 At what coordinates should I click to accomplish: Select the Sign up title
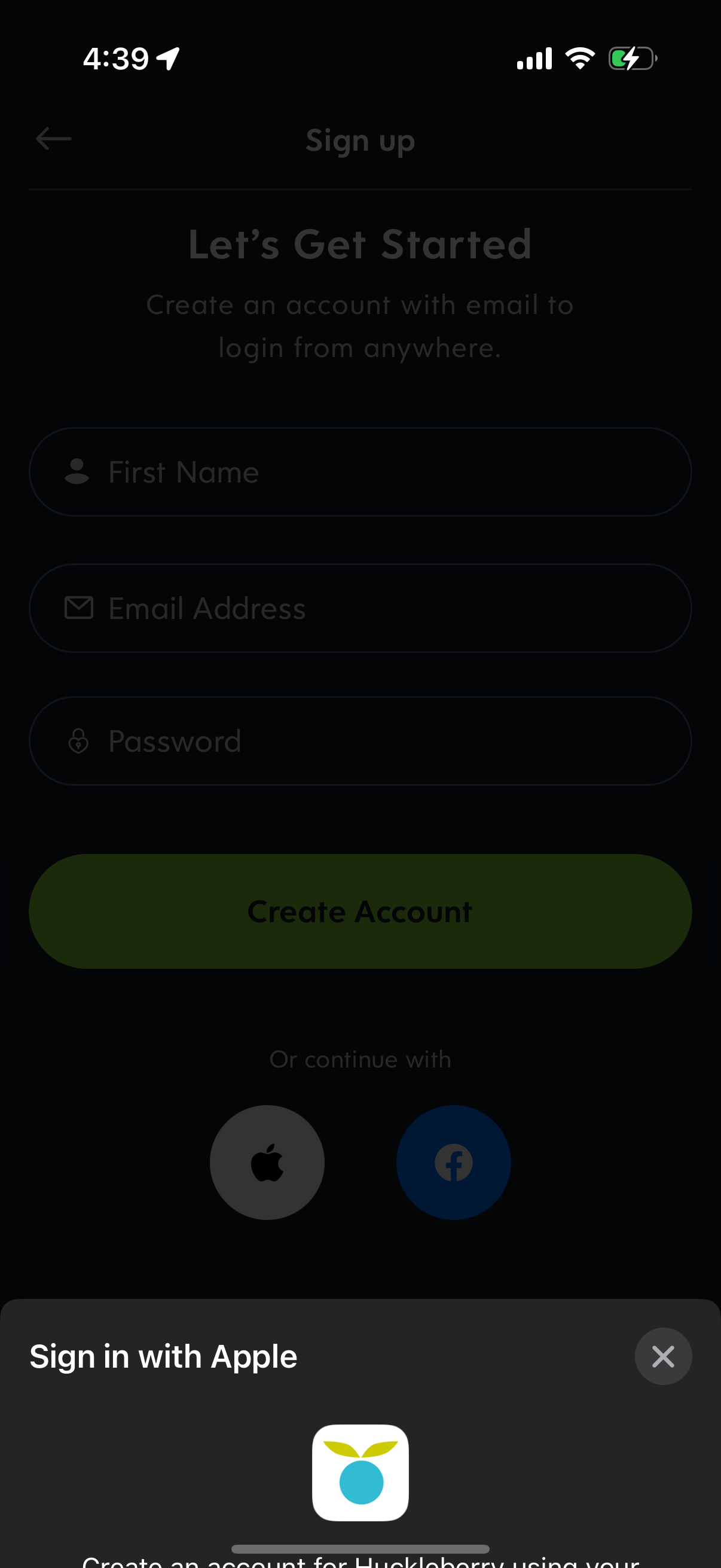pos(360,139)
